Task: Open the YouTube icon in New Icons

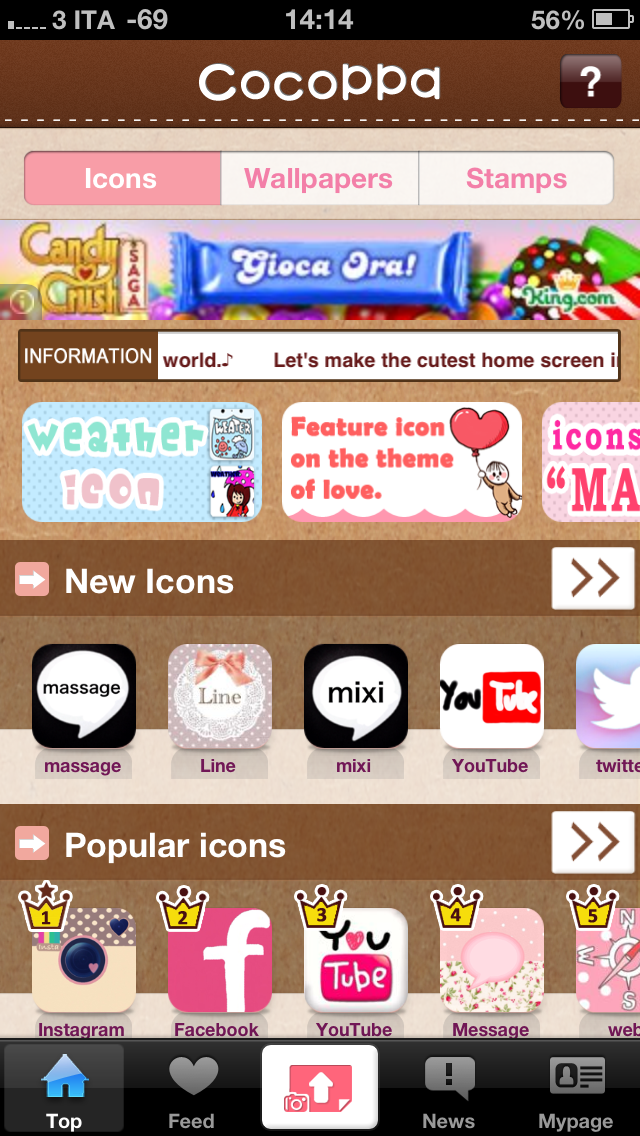Action: (491, 697)
